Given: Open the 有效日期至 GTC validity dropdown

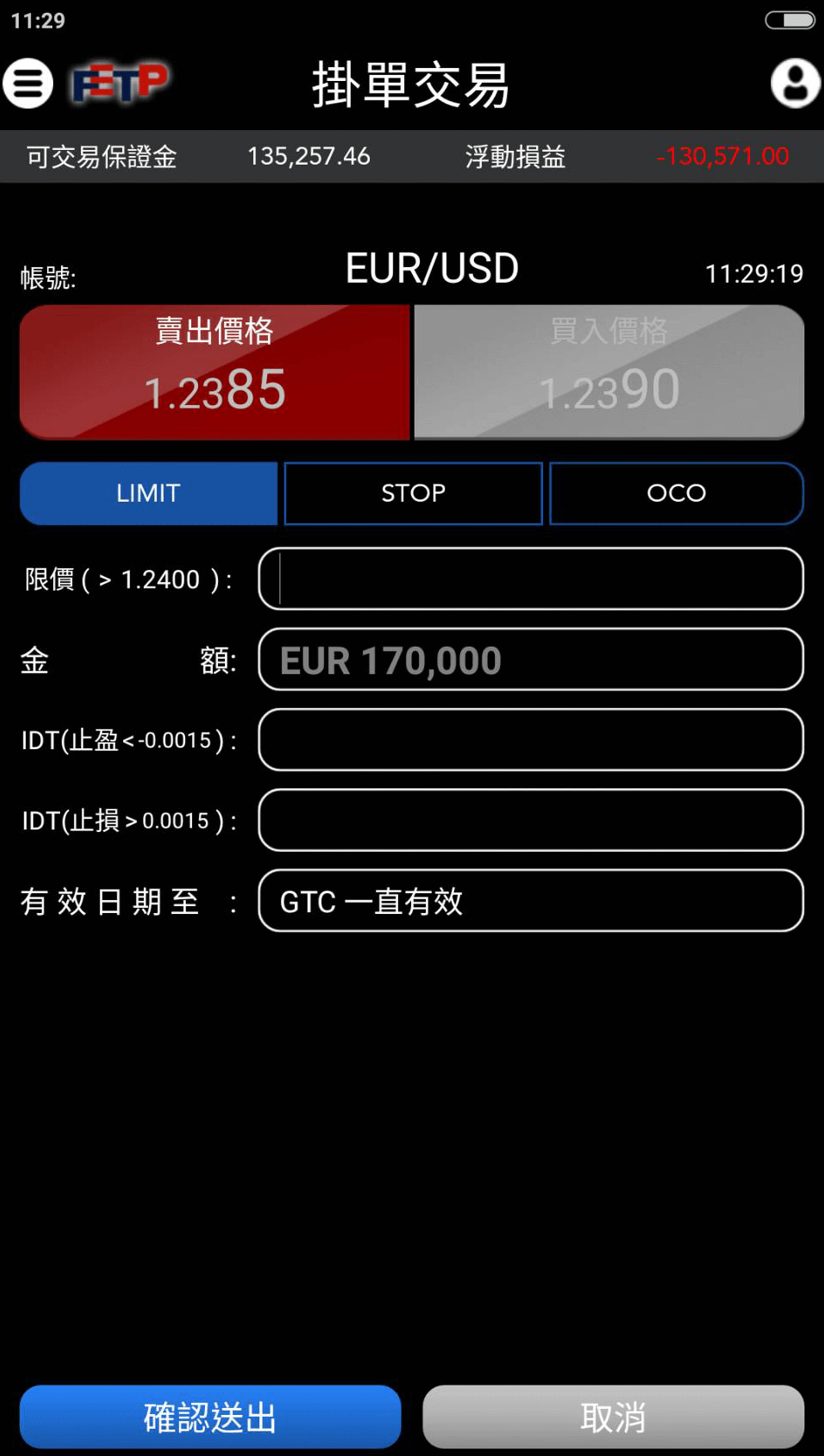Looking at the screenshot, I should click(x=531, y=900).
